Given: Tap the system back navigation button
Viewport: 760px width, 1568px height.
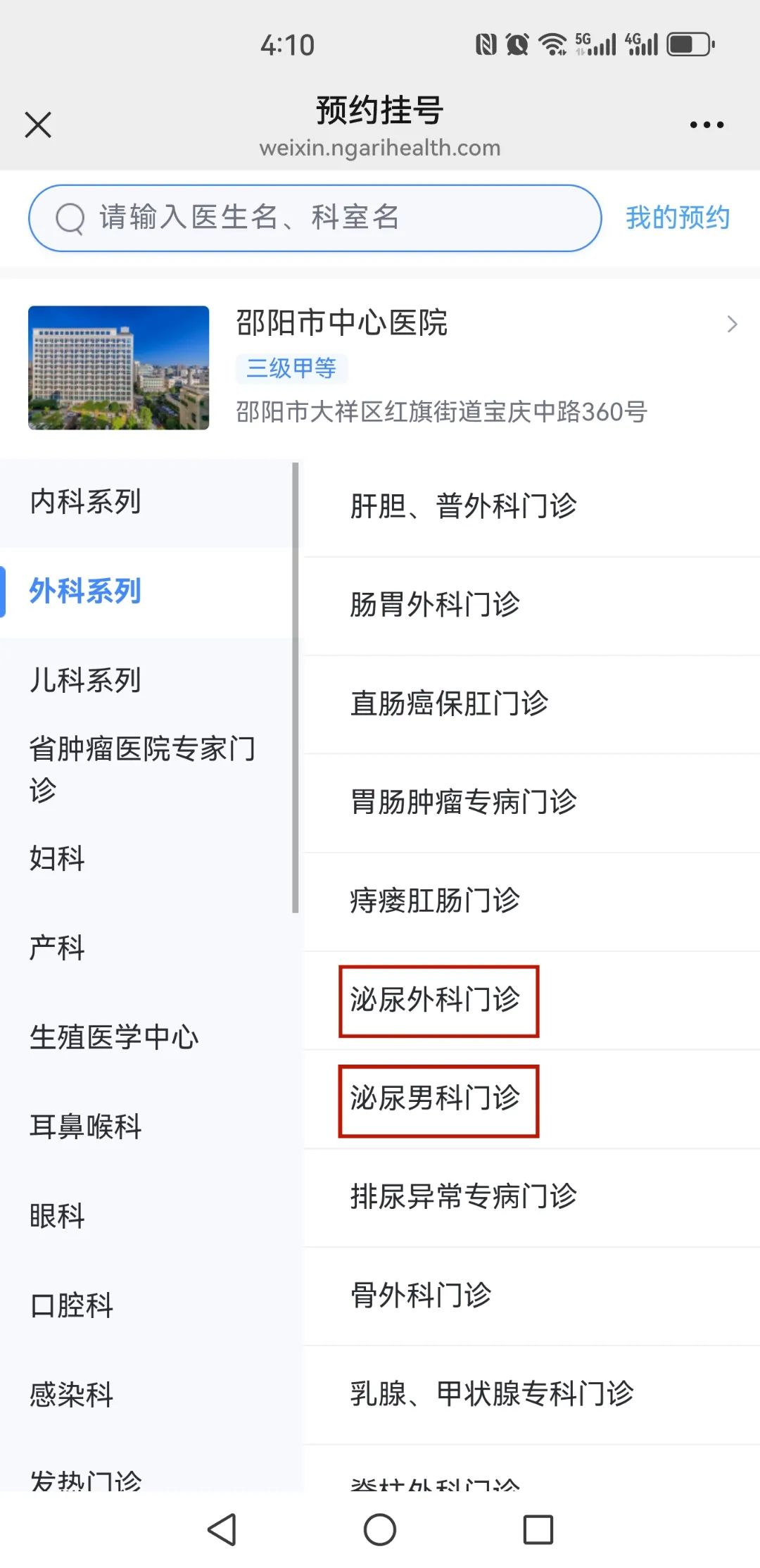Looking at the screenshot, I should coord(222,1529).
